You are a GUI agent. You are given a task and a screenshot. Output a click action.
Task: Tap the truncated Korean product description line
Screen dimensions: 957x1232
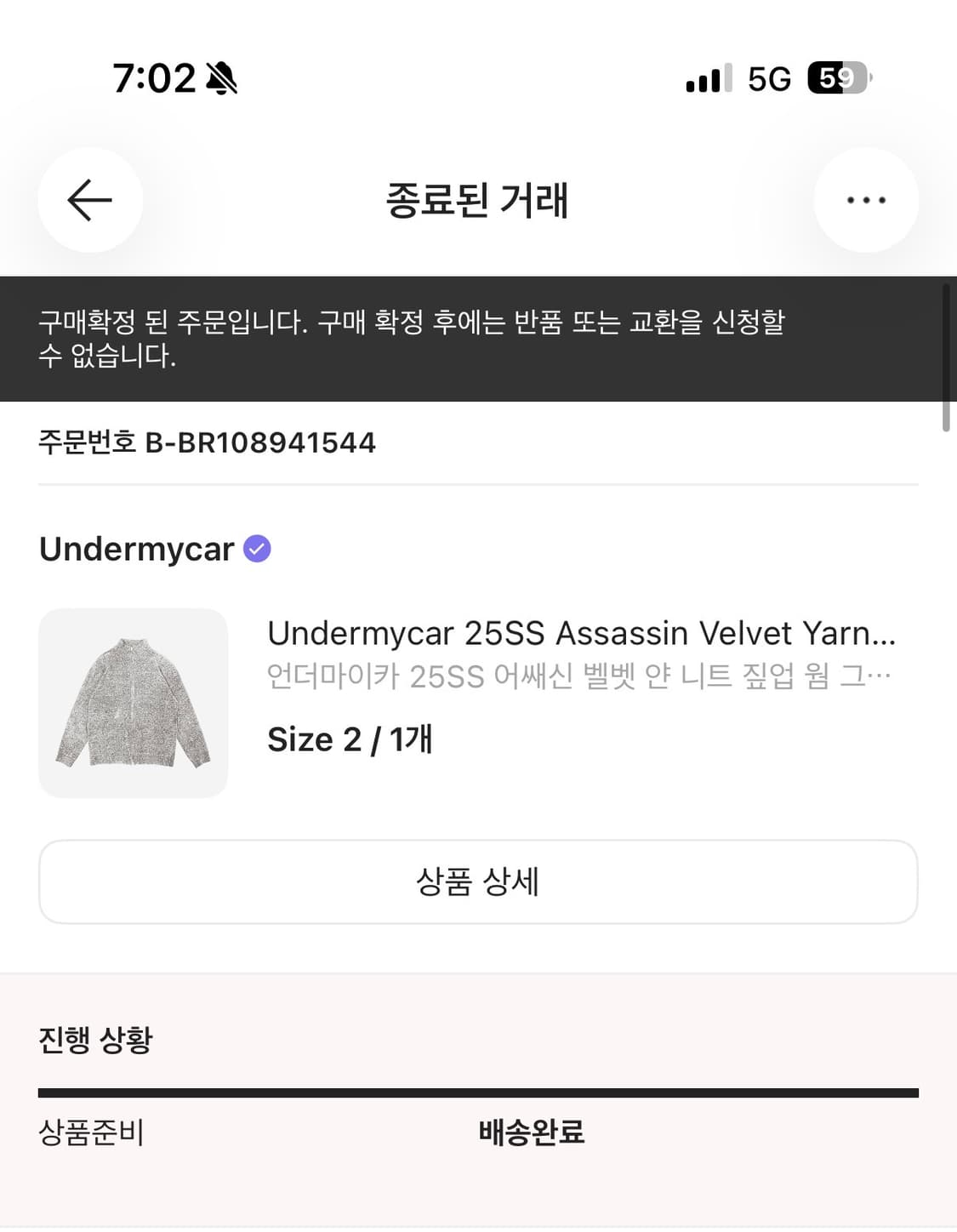click(580, 676)
